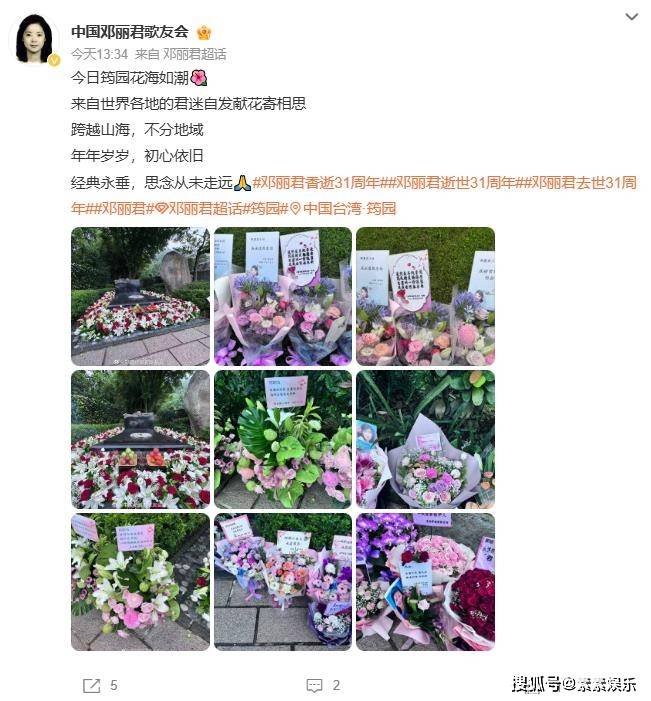Image resolution: width=651 pixels, height=701 pixels.
Task: Open the #筠园# hashtag
Action: coord(265,208)
